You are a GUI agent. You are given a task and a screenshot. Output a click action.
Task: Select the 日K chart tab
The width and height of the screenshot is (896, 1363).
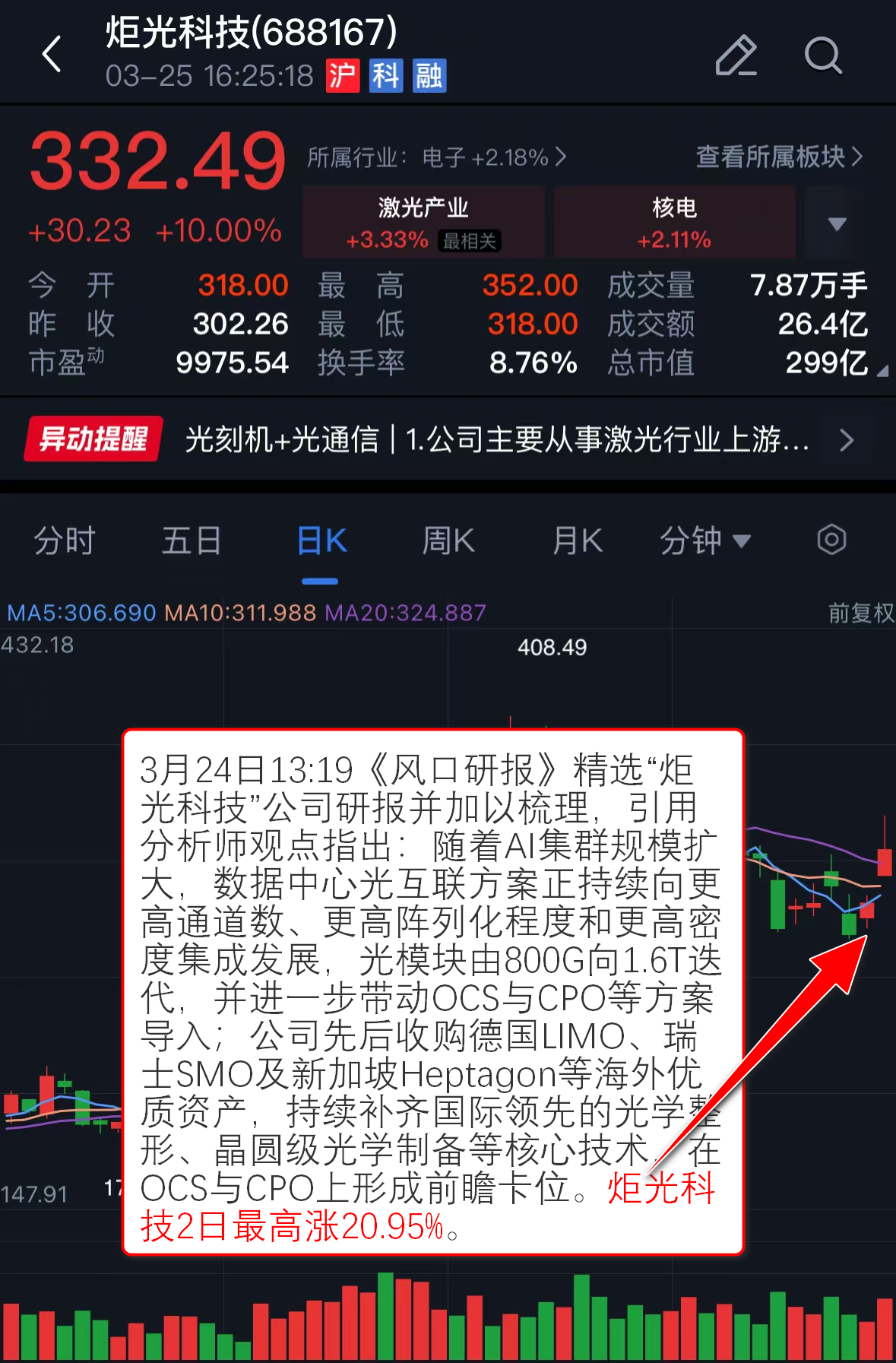tap(321, 541)
